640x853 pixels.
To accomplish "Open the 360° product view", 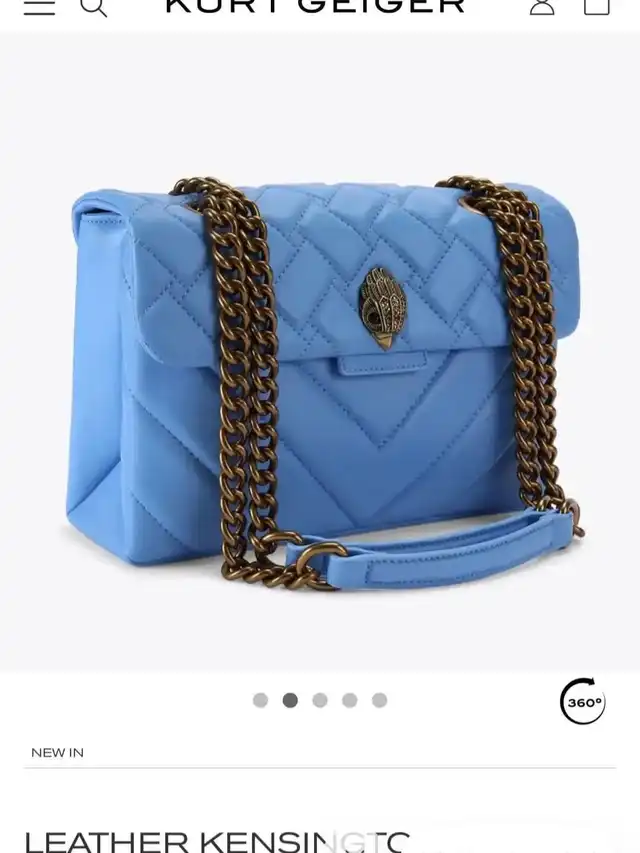I will (583, 701).
